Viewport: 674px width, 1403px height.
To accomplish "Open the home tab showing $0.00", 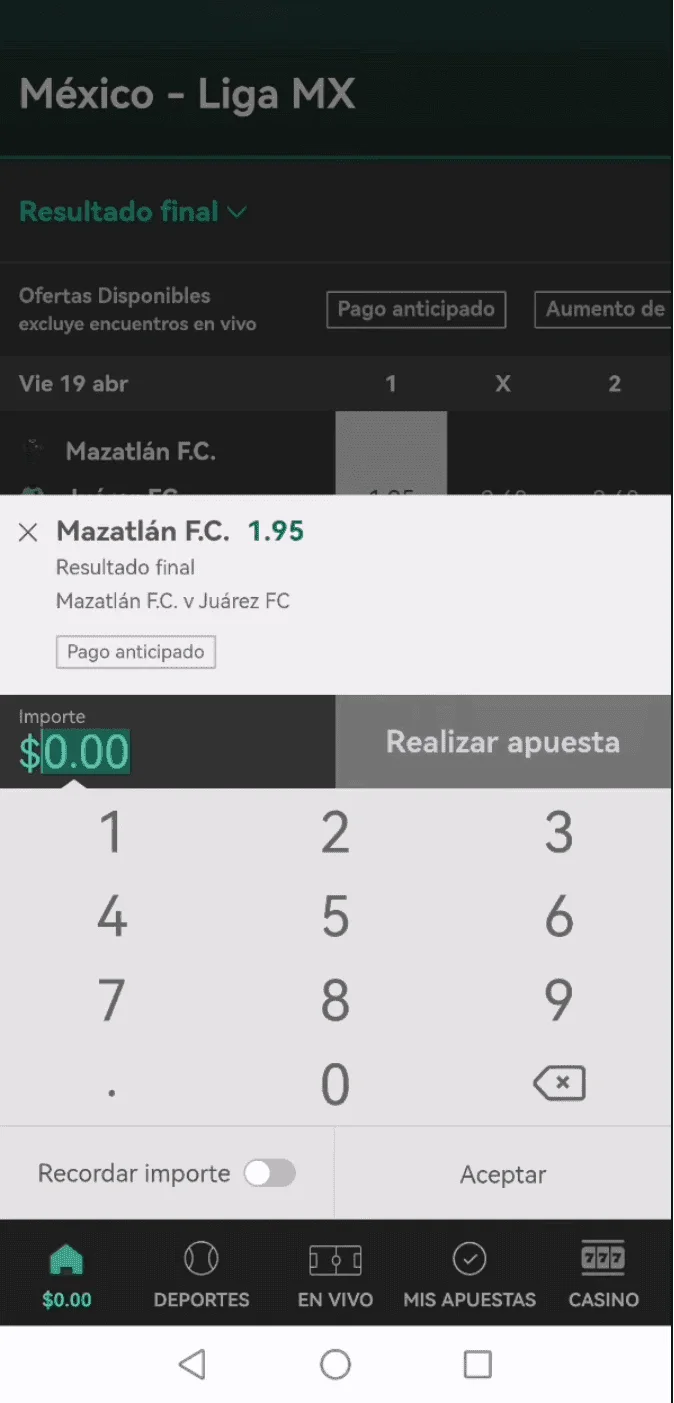I will (67, 1275).
